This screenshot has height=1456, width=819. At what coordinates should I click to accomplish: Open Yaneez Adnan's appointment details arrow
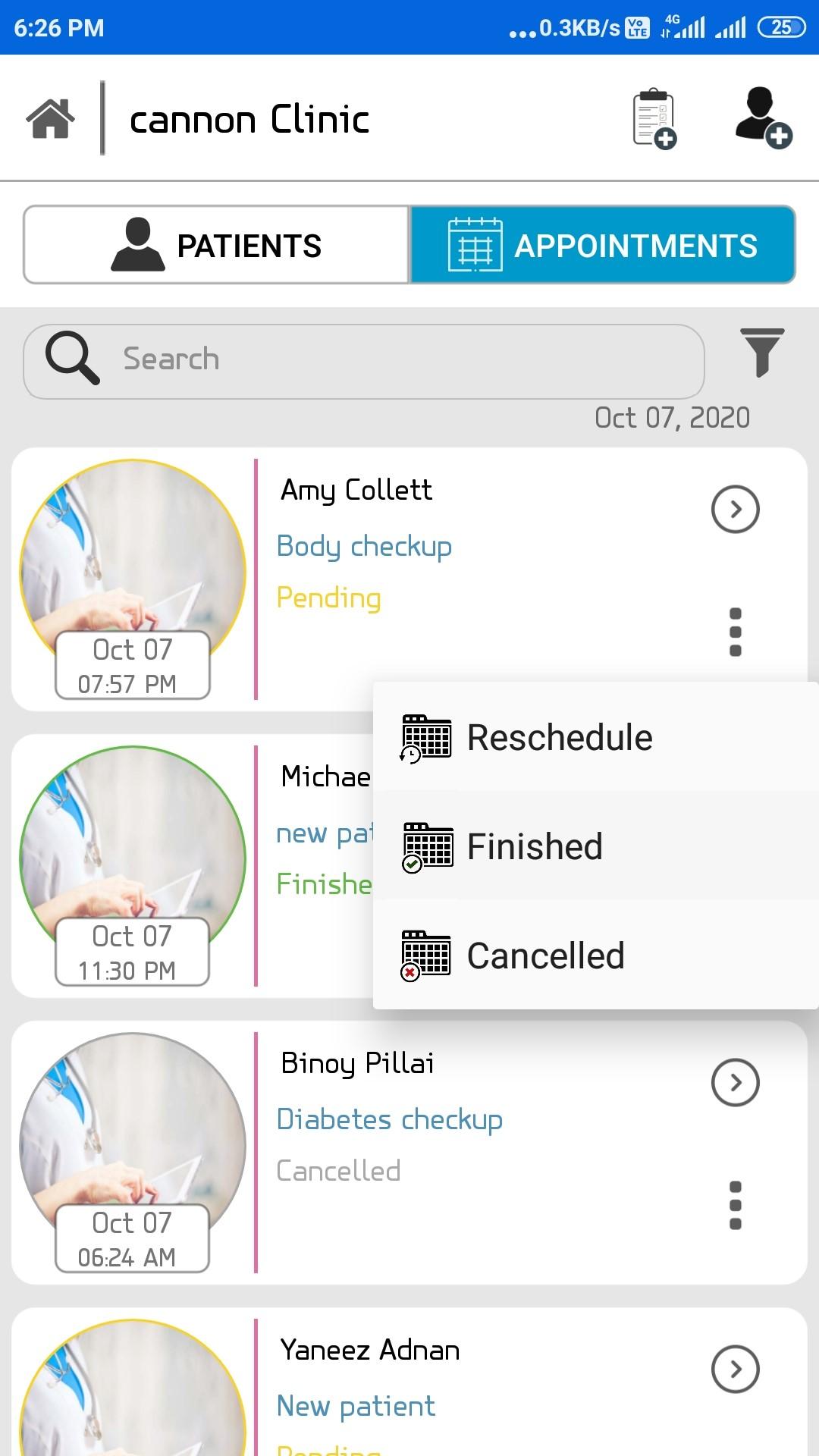click(735, 1369)
